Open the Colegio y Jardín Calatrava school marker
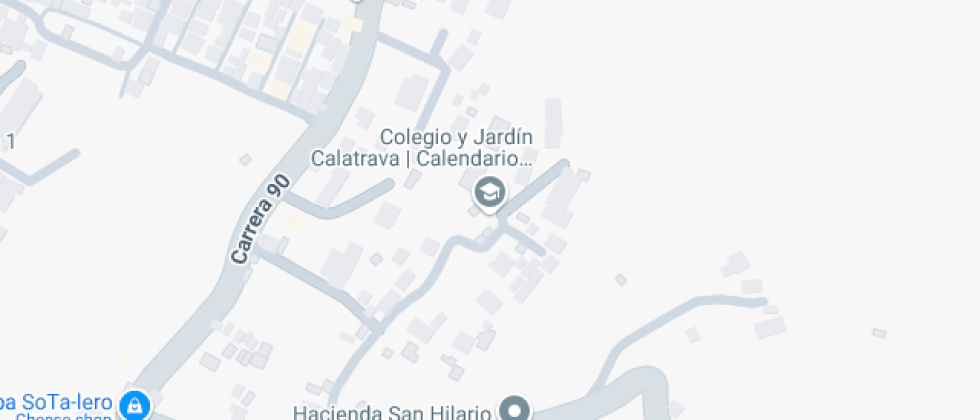Screen dimensions: 980x420 click(x=489, y=191)
